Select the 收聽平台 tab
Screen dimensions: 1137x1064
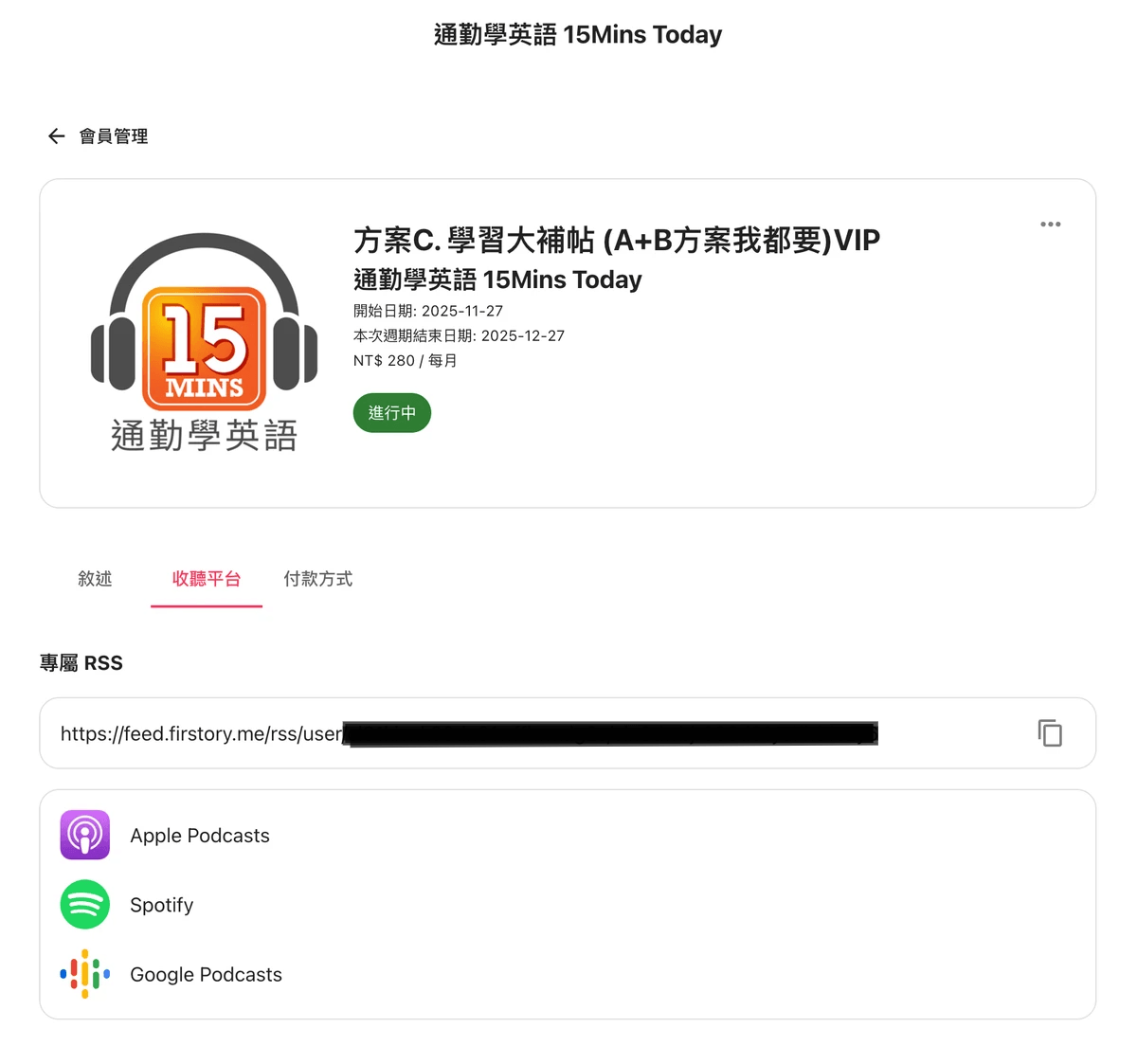pos(206,579)
